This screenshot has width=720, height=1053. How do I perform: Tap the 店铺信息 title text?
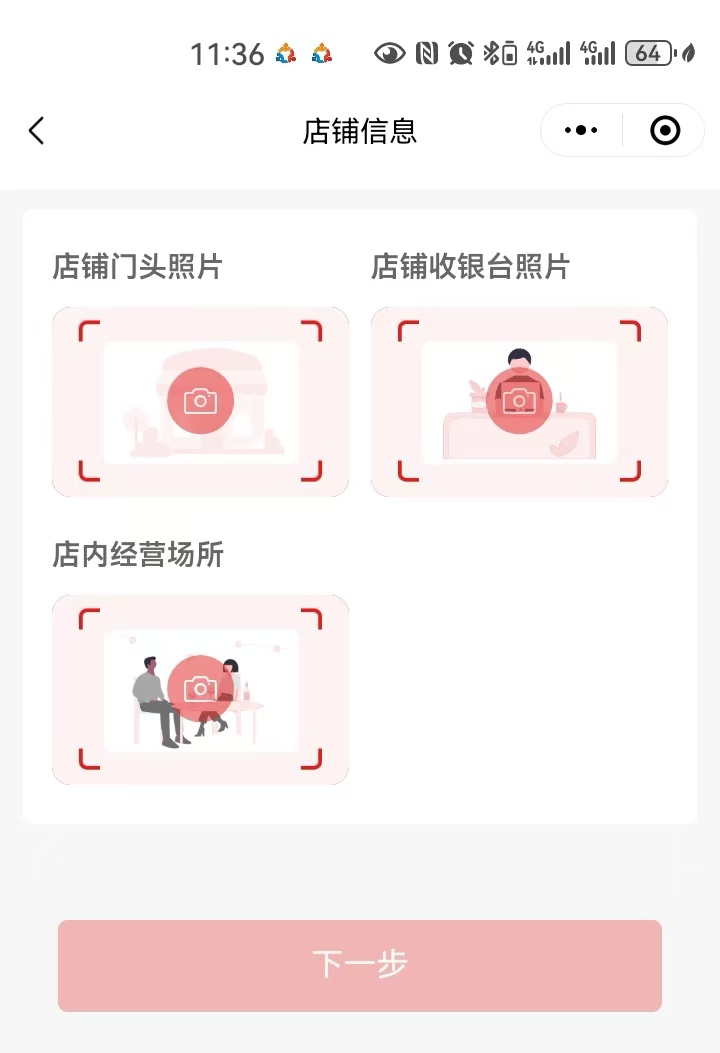pyautogui.click(x=360, y=130)
